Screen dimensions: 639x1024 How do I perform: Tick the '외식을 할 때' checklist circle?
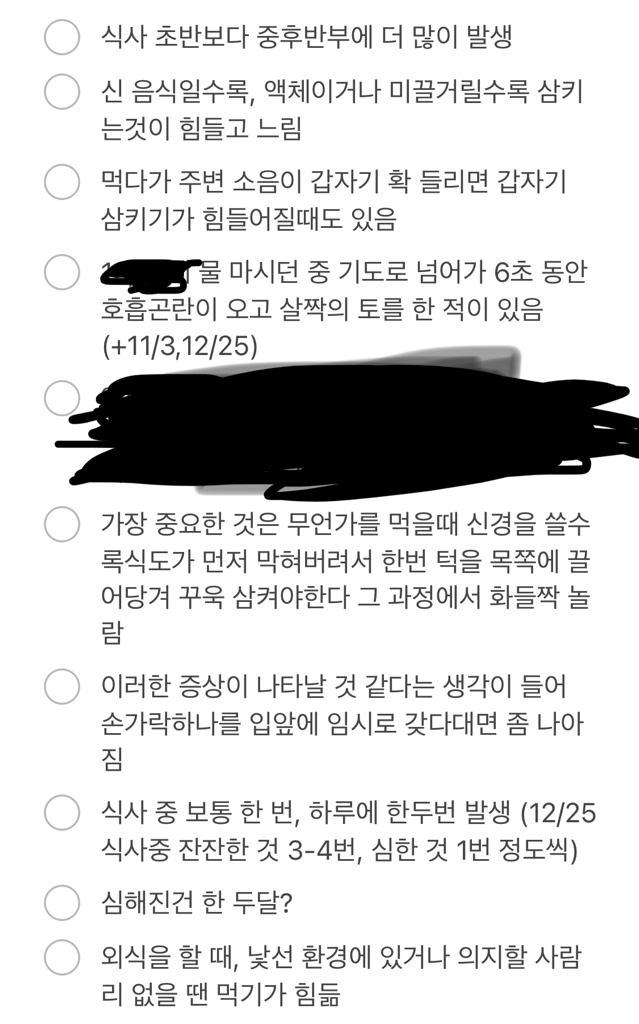(62, 957)
